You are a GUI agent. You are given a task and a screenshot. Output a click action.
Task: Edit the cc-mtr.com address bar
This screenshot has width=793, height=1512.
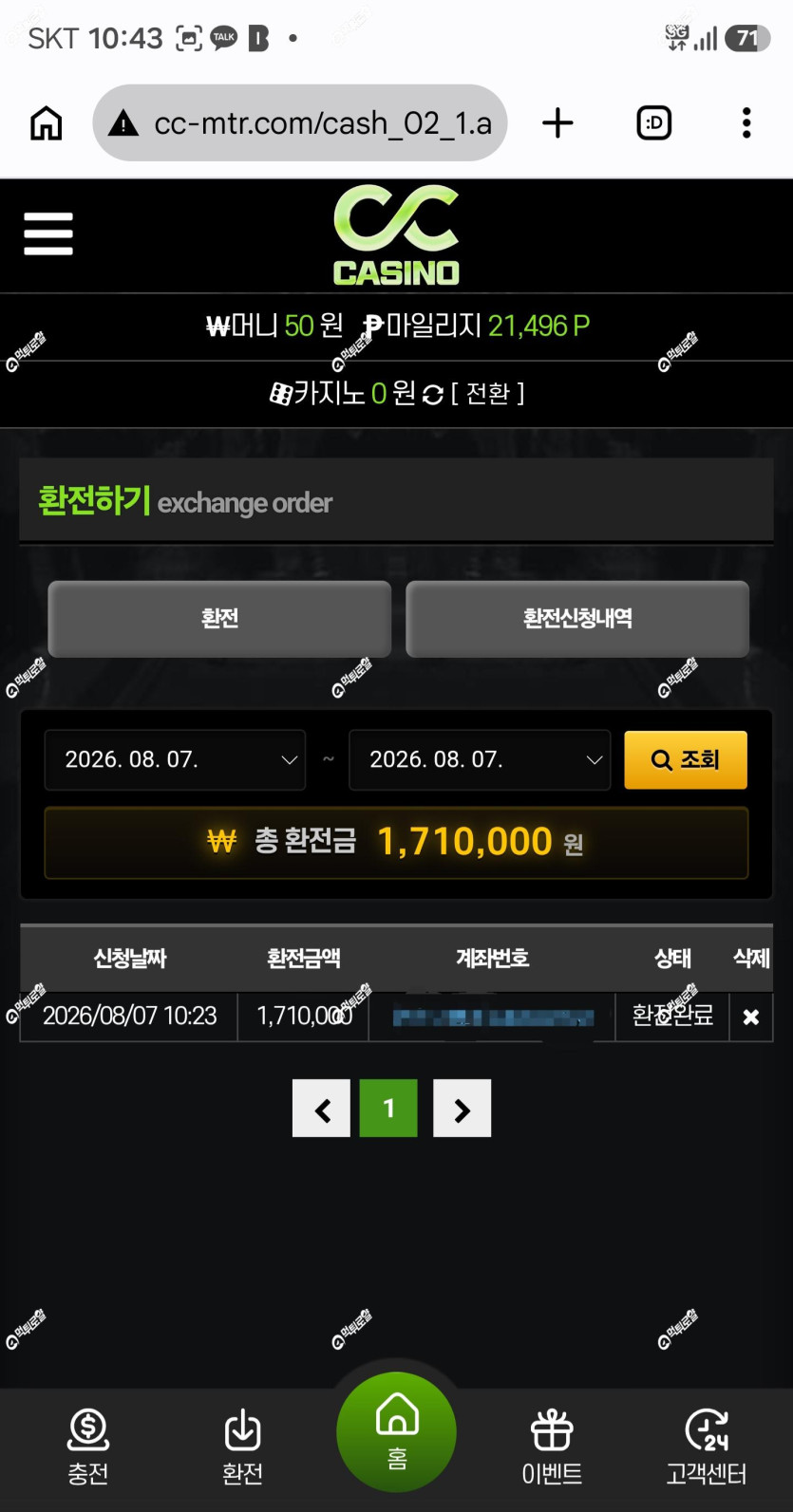point(300,122)
